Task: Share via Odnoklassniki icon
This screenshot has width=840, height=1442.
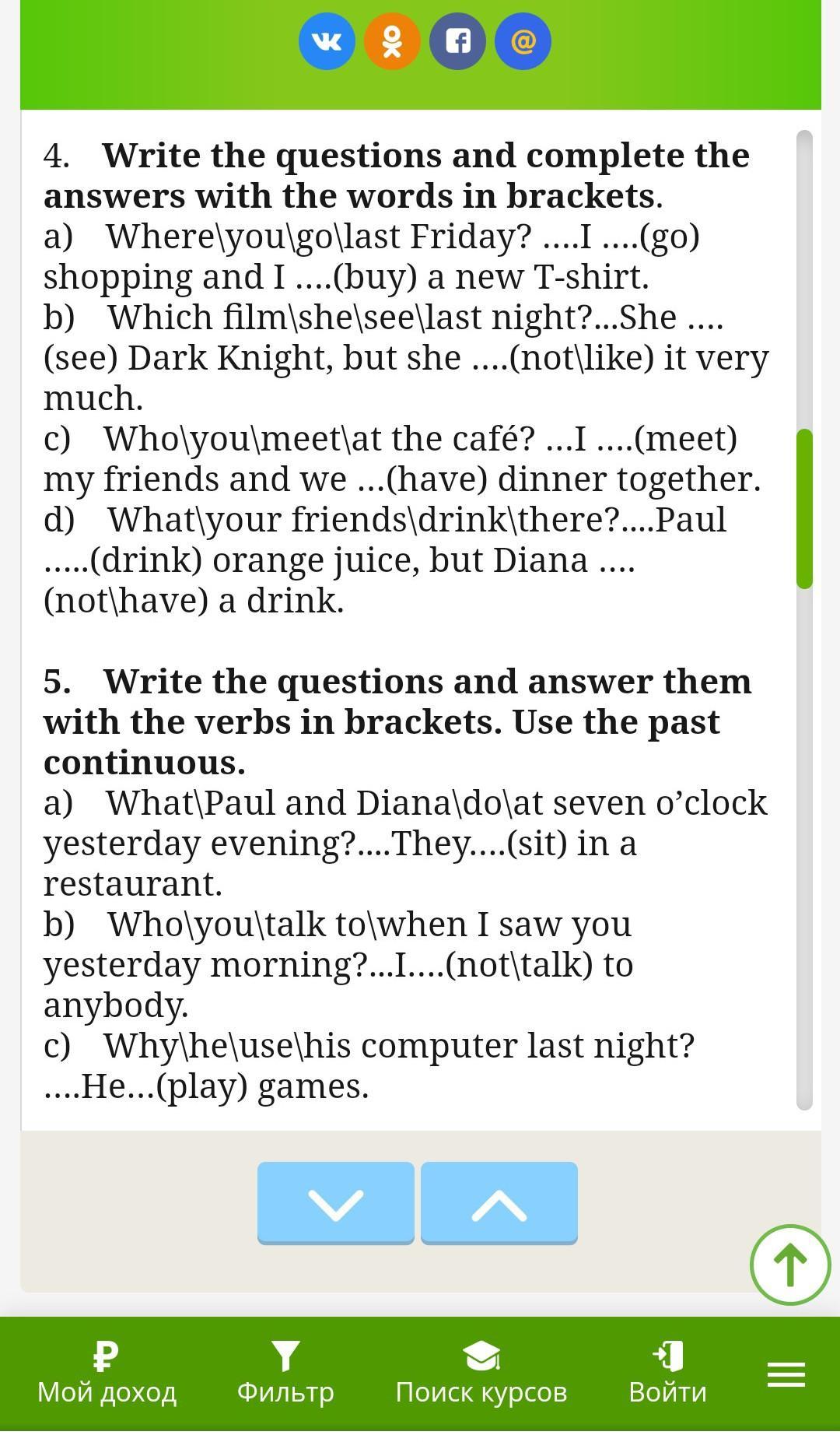Action: click(x=392, y=41)
